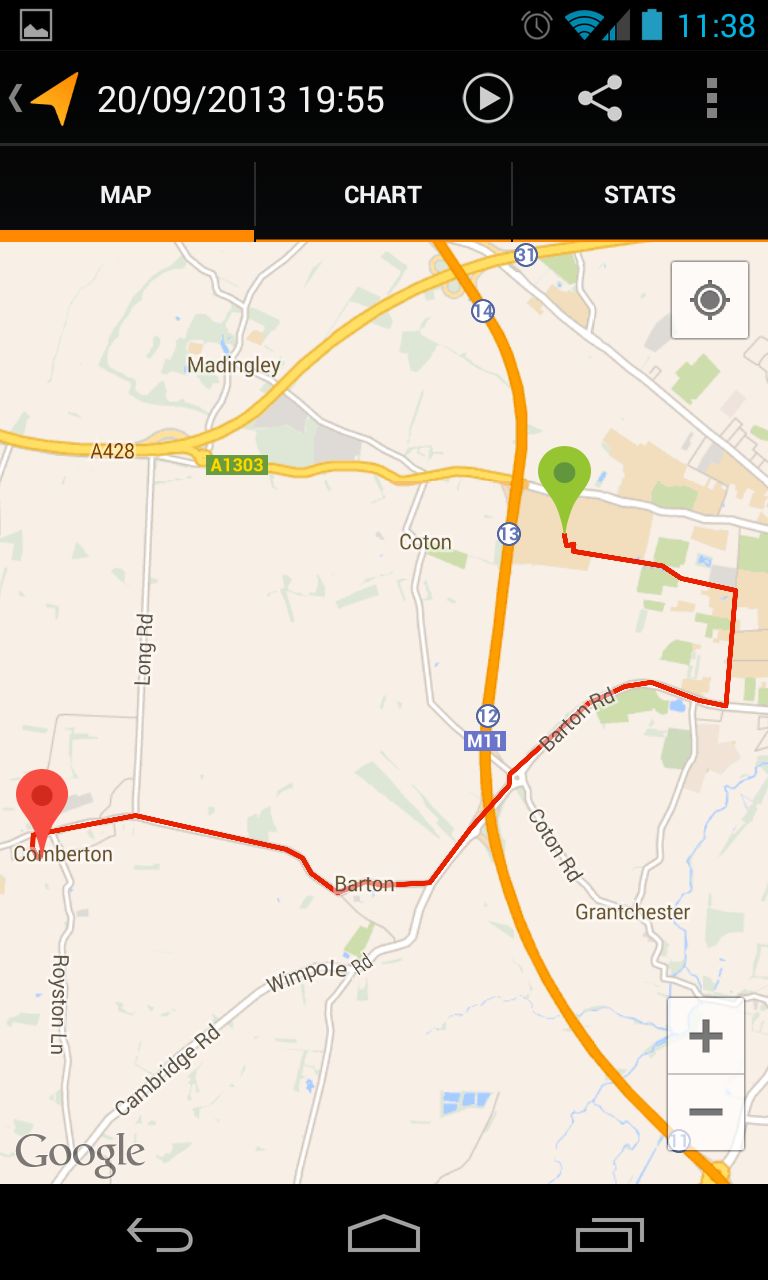Zoom out of the map
Image resolution: width=768 pixels, height=1280 pixels.
click(x=706, y=1112)
